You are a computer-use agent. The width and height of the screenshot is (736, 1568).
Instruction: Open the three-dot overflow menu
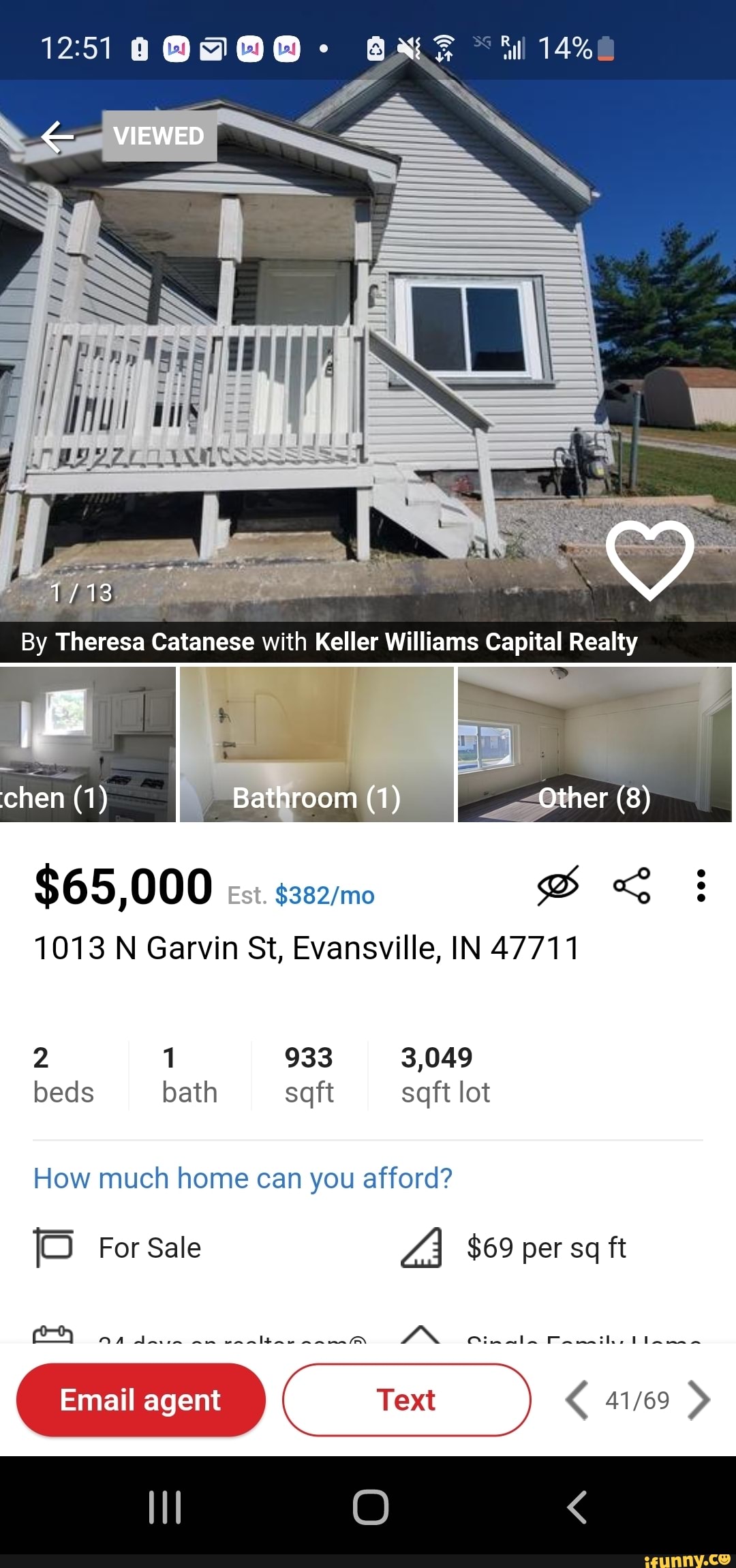pyautogui.click(x=701, y=886)
